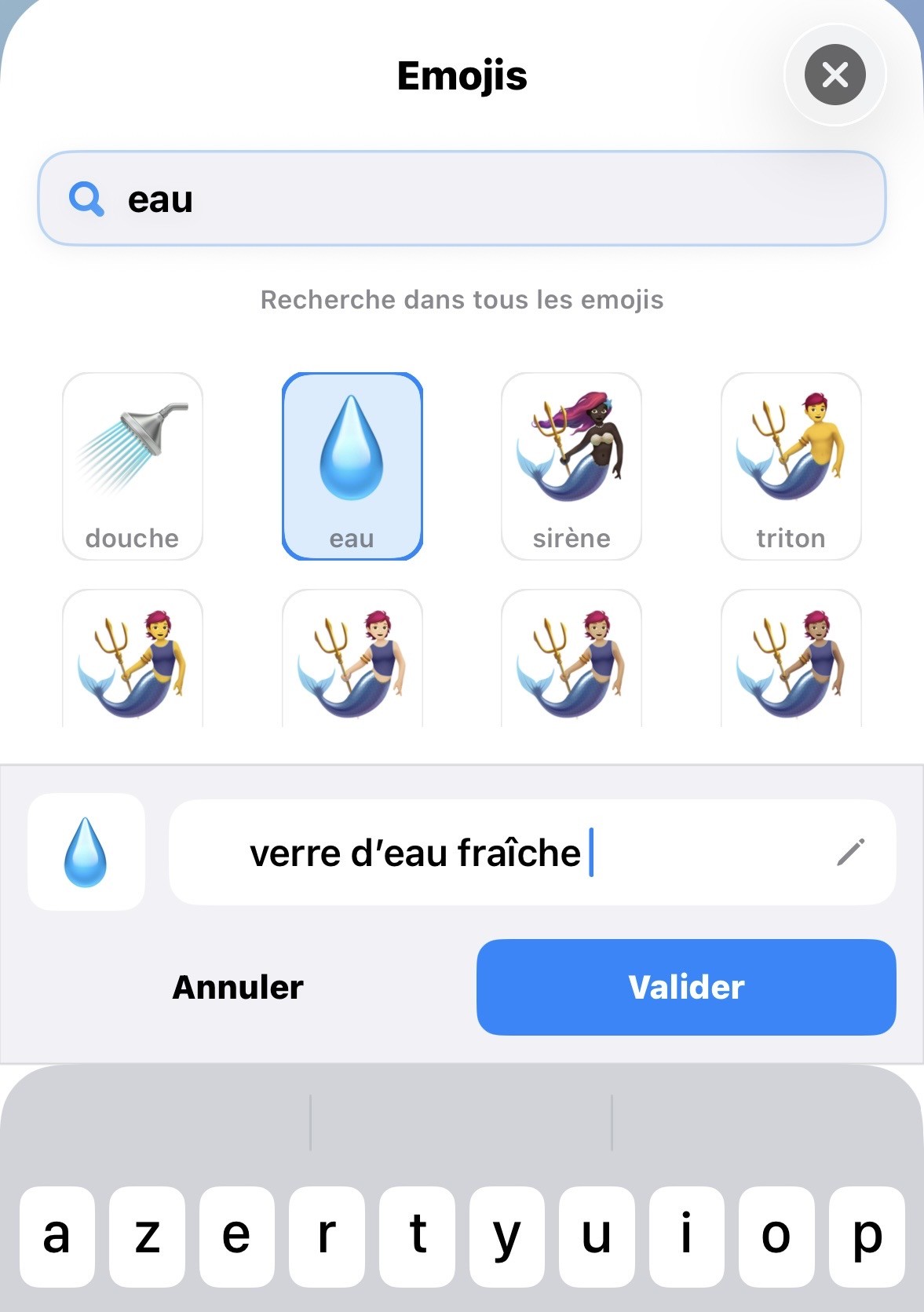This screenshot has height=1312, width=924.
Task: Tap the pencil edit icon next to caption
Action: coord(850,851)
